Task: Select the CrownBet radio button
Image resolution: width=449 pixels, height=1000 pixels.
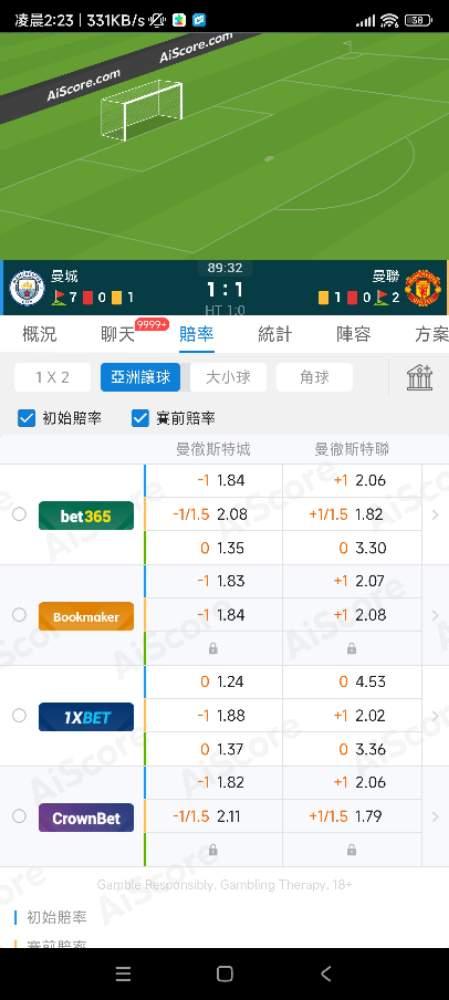Action: [19, 816]
